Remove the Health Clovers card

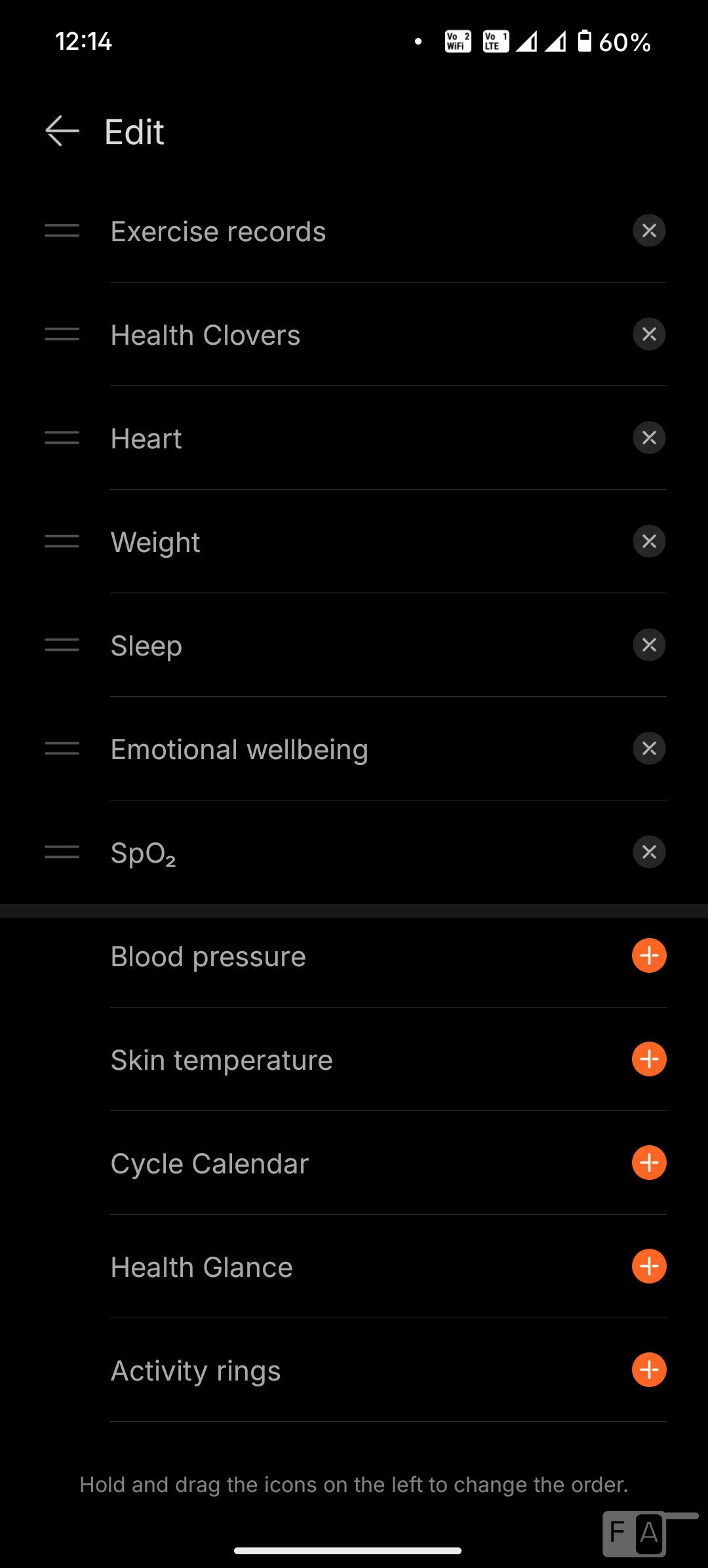click(649, 334)
